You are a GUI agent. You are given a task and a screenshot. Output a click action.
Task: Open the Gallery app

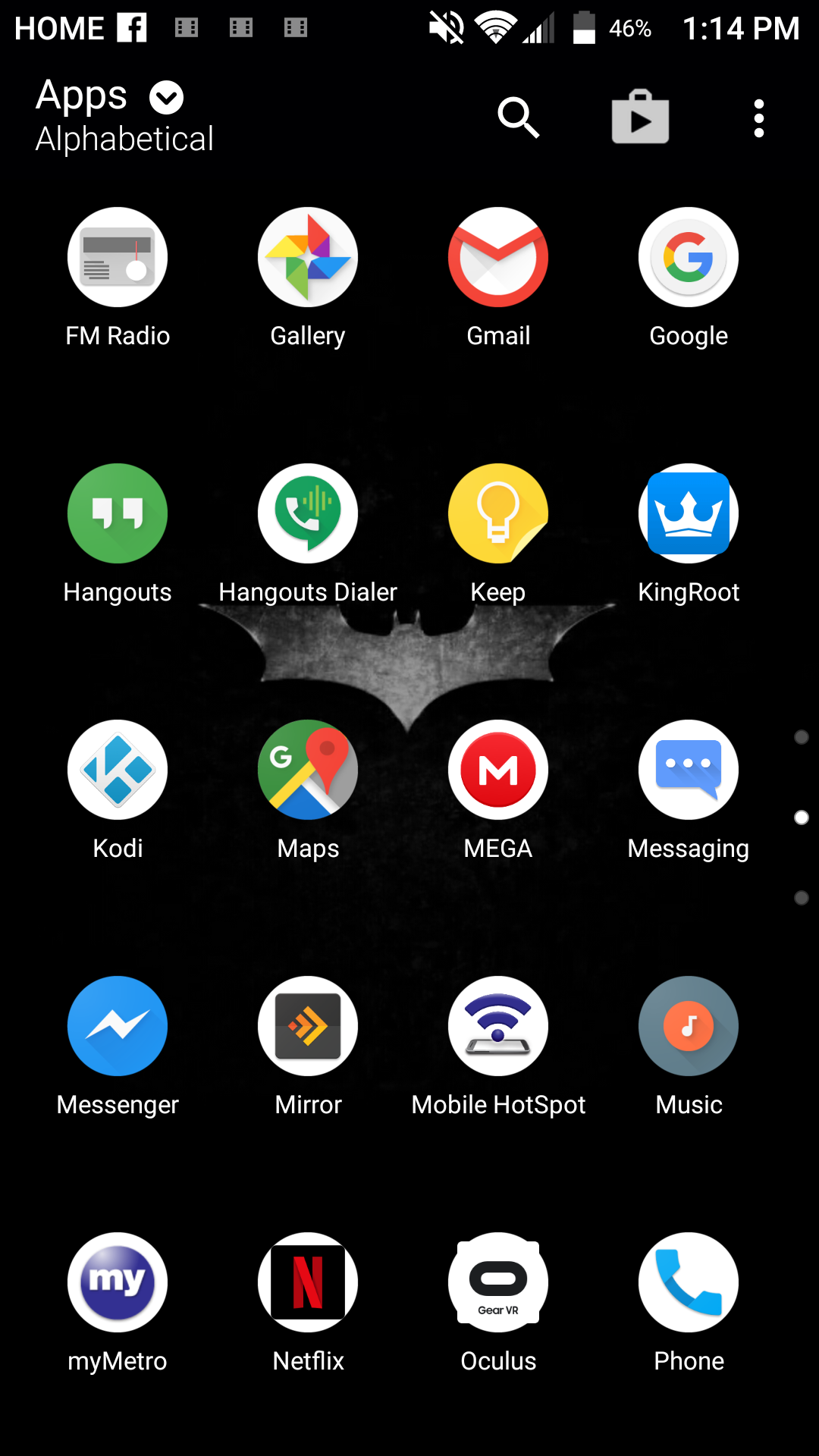coord(308,258)
